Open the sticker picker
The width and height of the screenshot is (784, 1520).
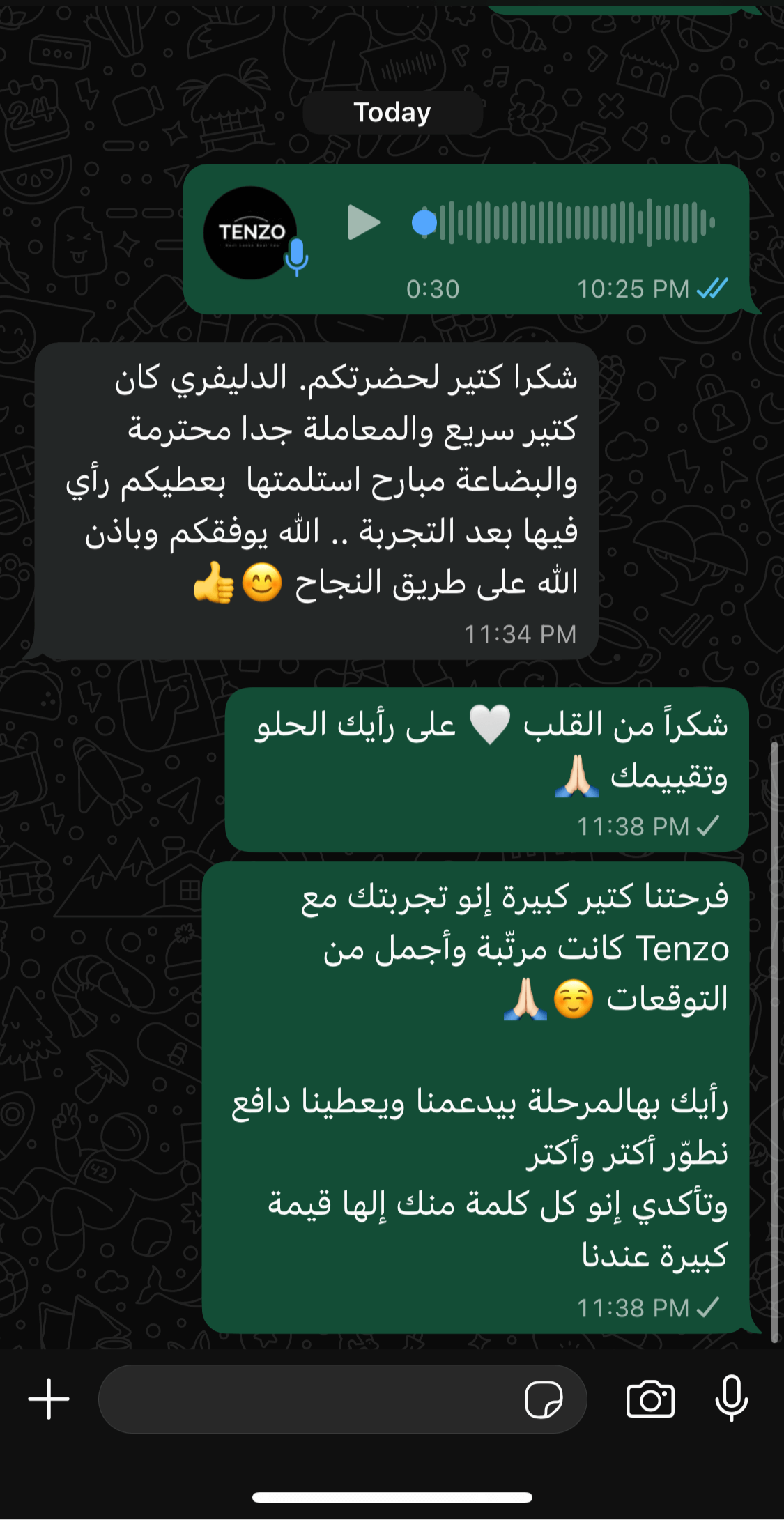click(x=544, y=1399)
